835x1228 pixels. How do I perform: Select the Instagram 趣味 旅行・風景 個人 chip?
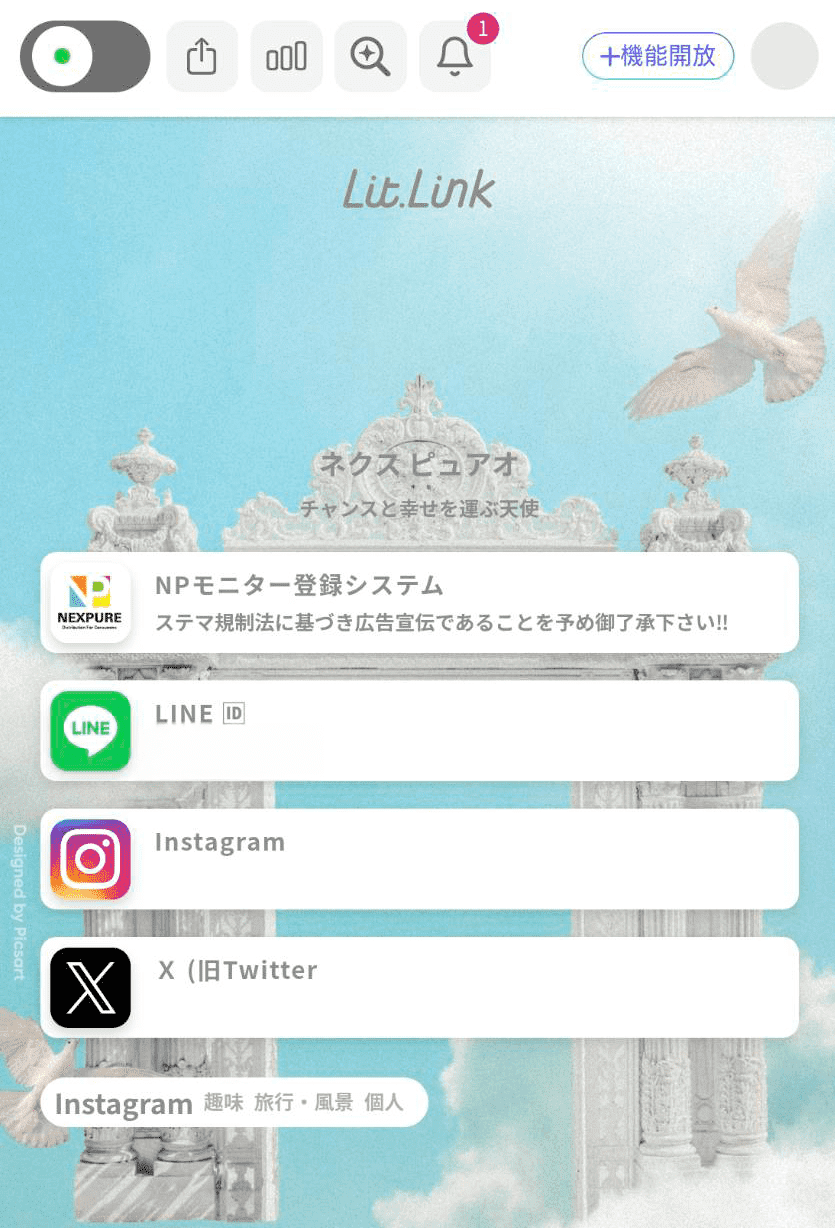(234, 1103)
